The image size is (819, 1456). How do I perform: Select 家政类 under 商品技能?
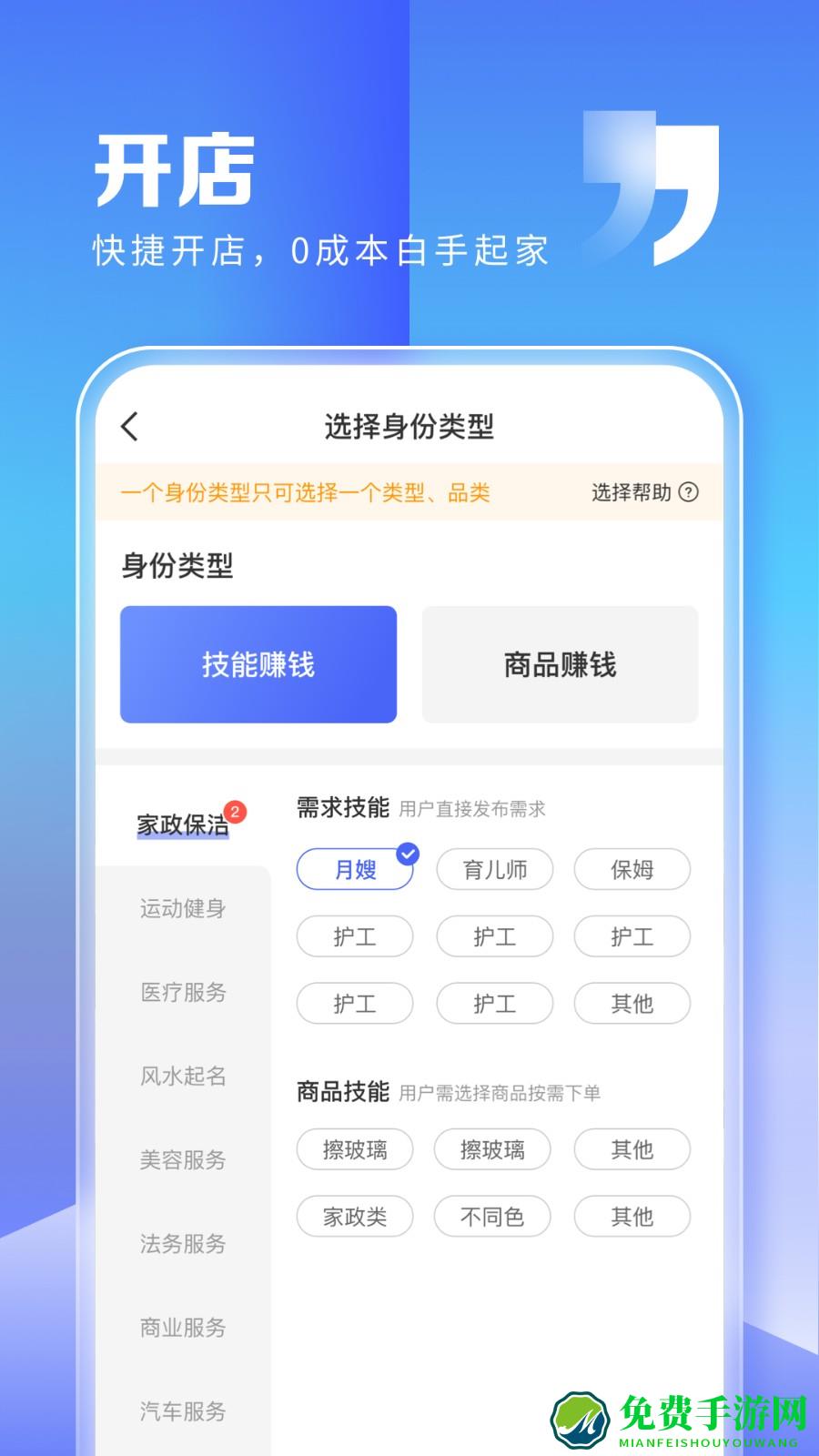point(355,1217)
